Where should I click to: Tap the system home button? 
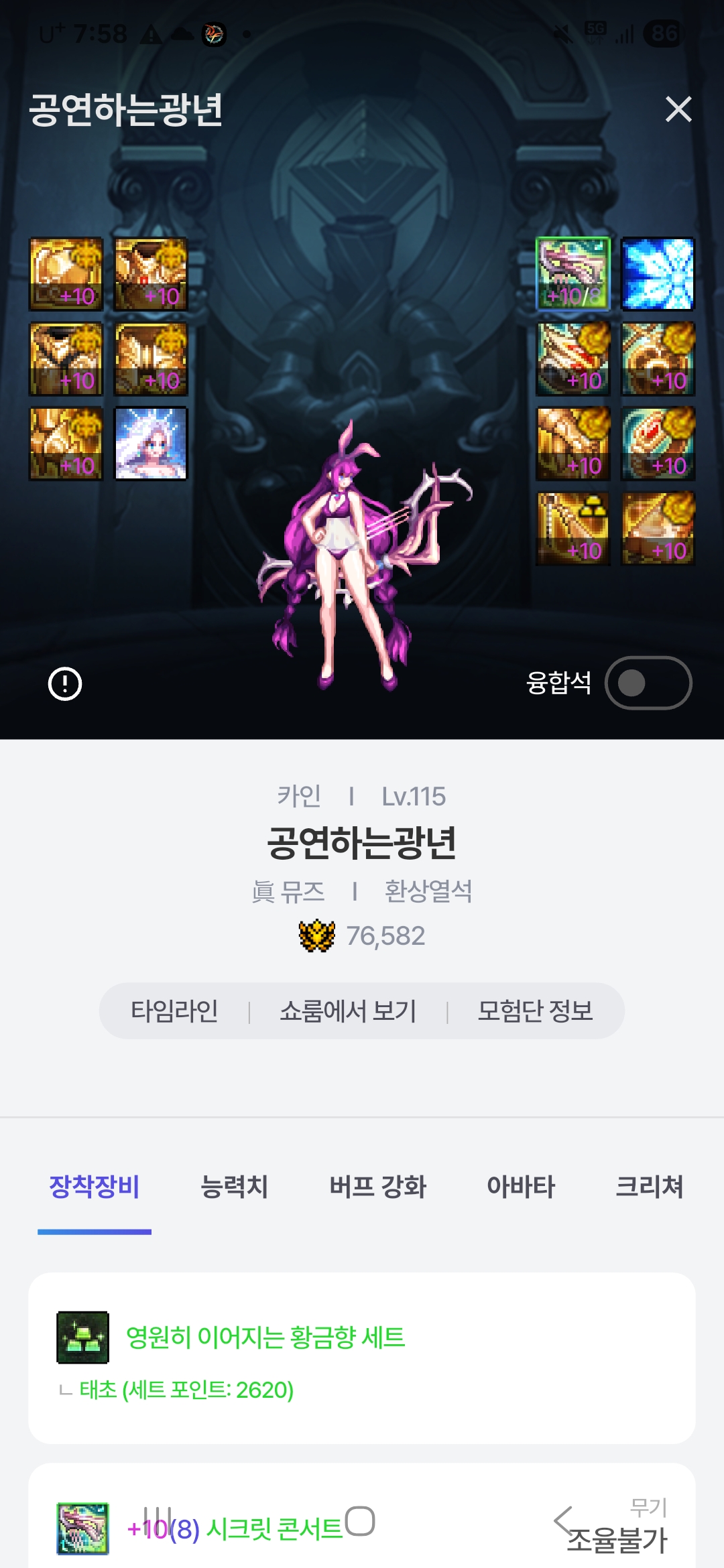(x=360, y=1520)
